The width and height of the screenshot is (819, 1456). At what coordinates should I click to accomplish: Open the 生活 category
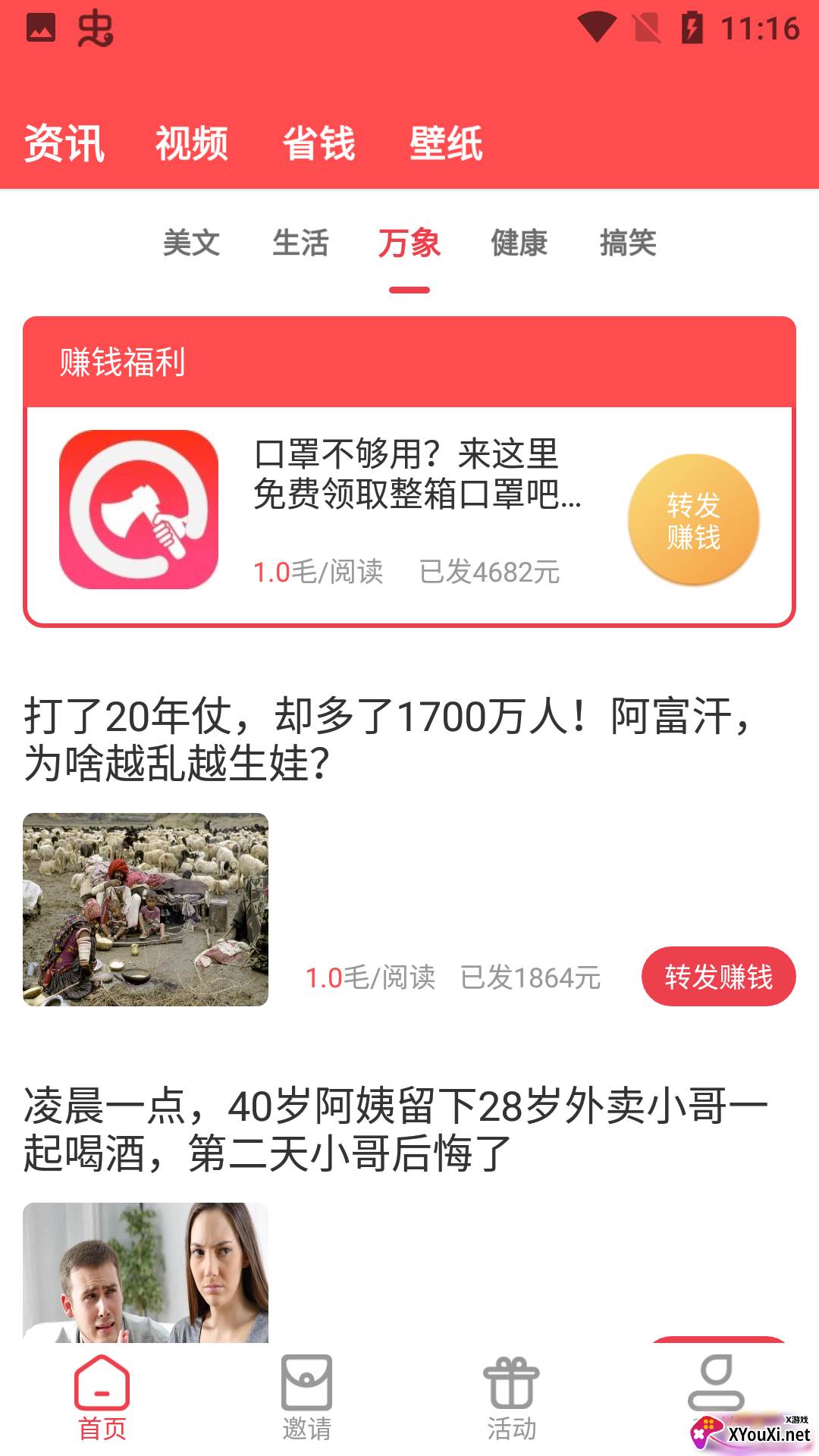point(300,243)
